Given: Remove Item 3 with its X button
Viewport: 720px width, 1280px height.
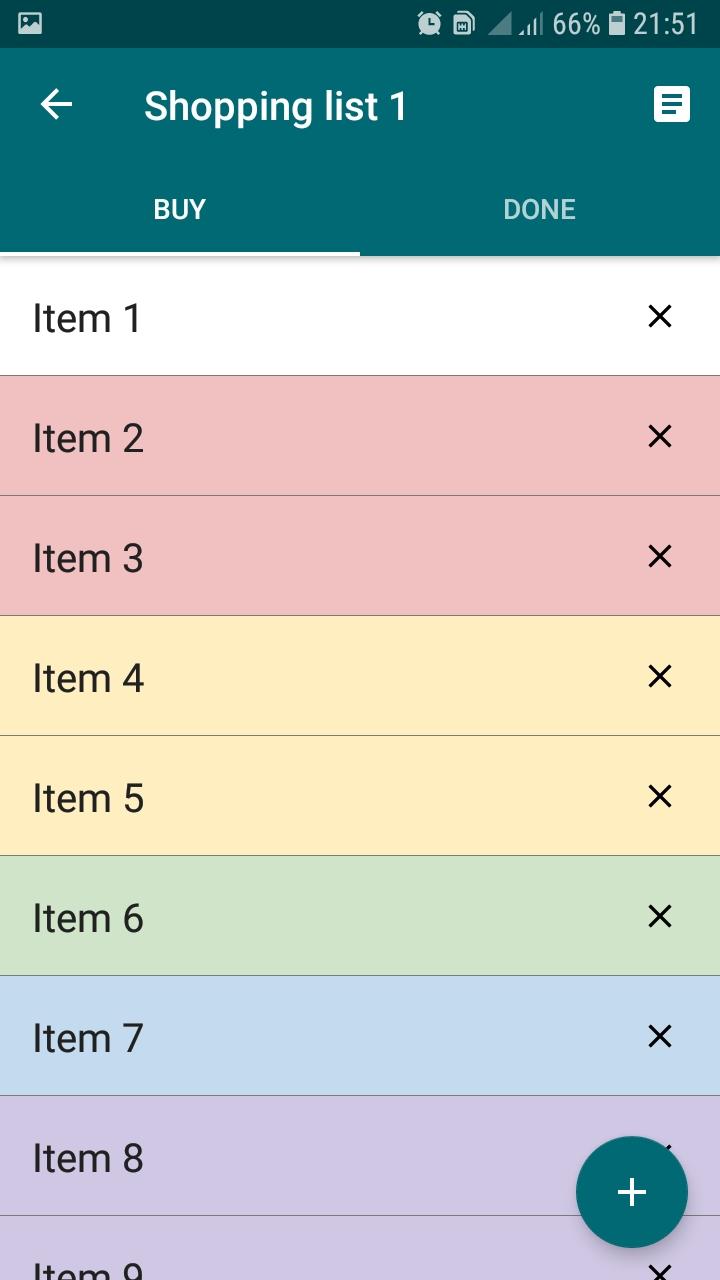Looking at the screenshot, I should coord(659,556).
